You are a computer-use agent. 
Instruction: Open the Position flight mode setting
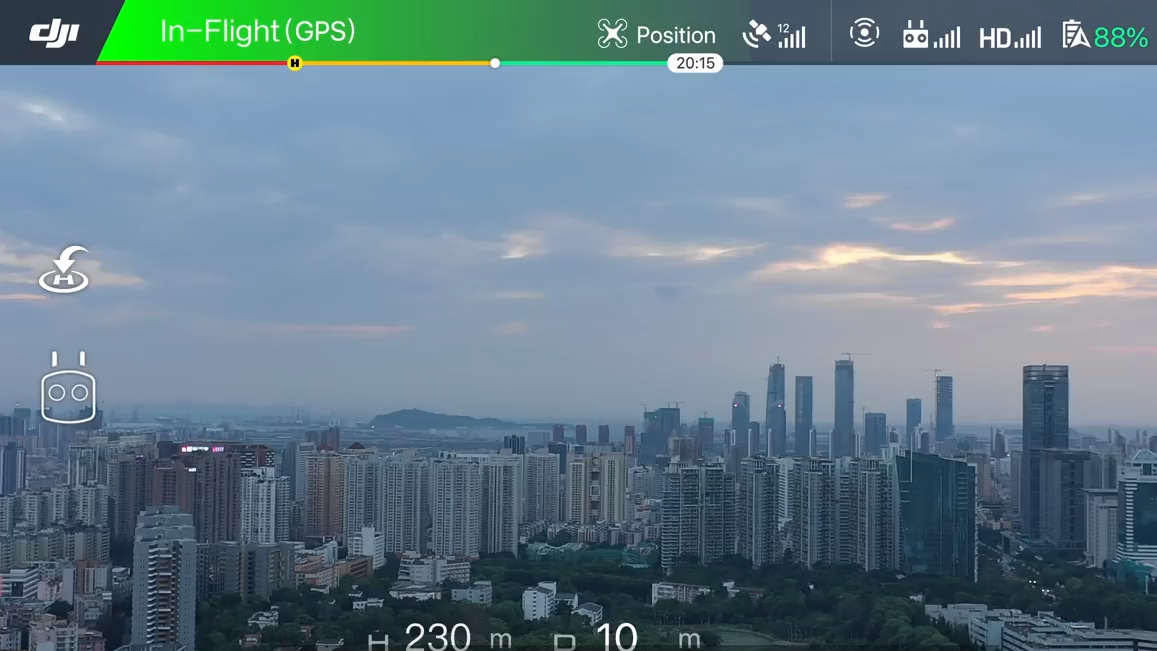click(656, 35)
